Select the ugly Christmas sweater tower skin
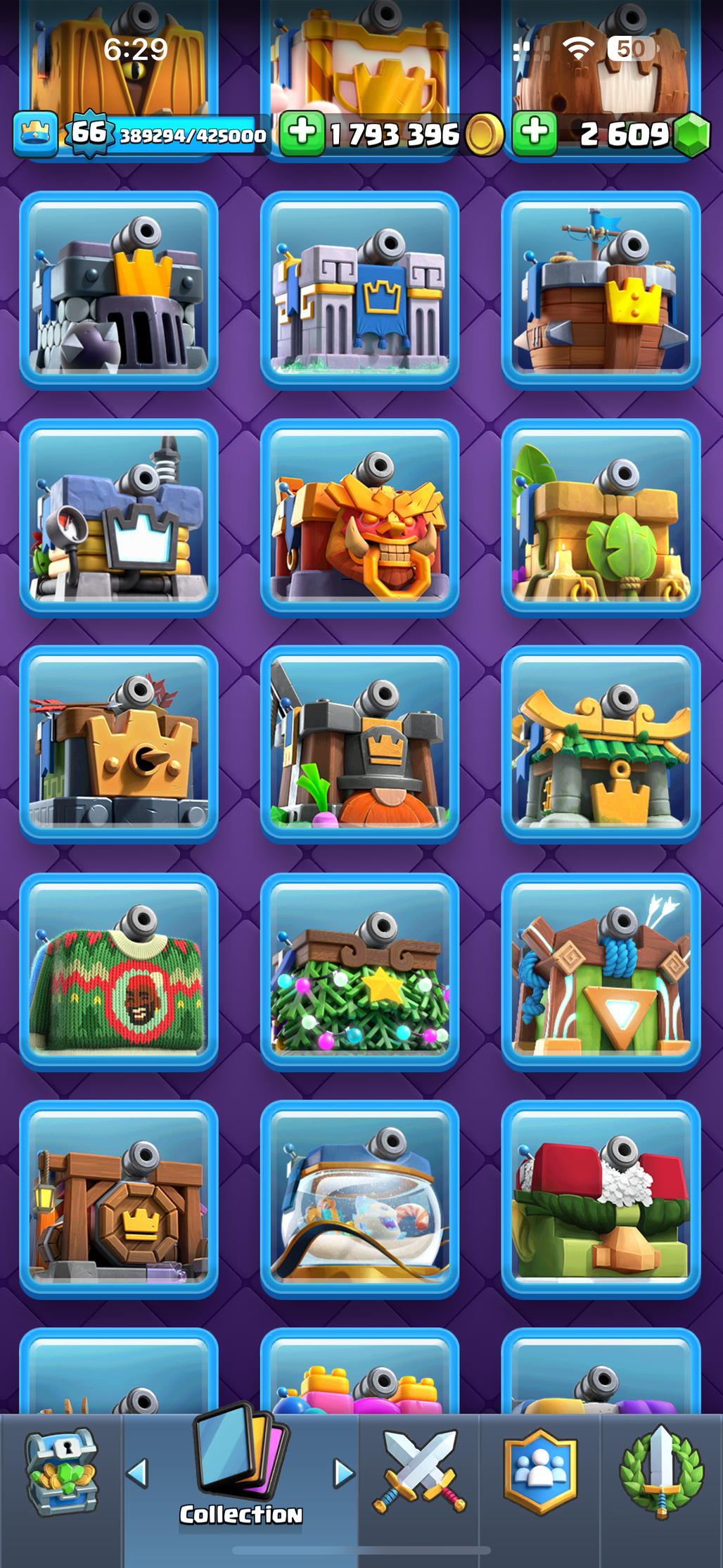 [x=119, y=972]
